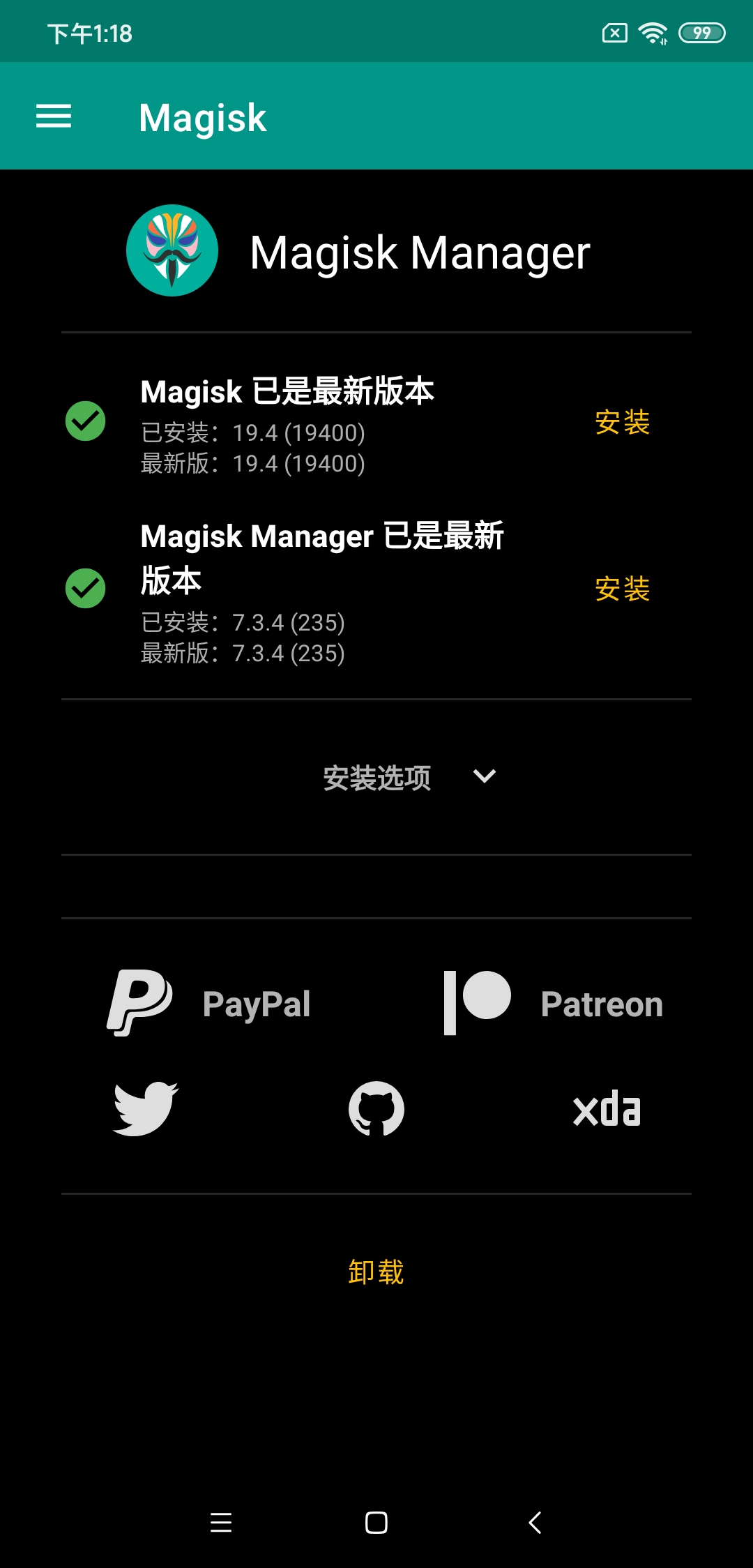Open the GitHub page icon
This screenshot has height=1568, width=753.
(x=376, y=1109)
